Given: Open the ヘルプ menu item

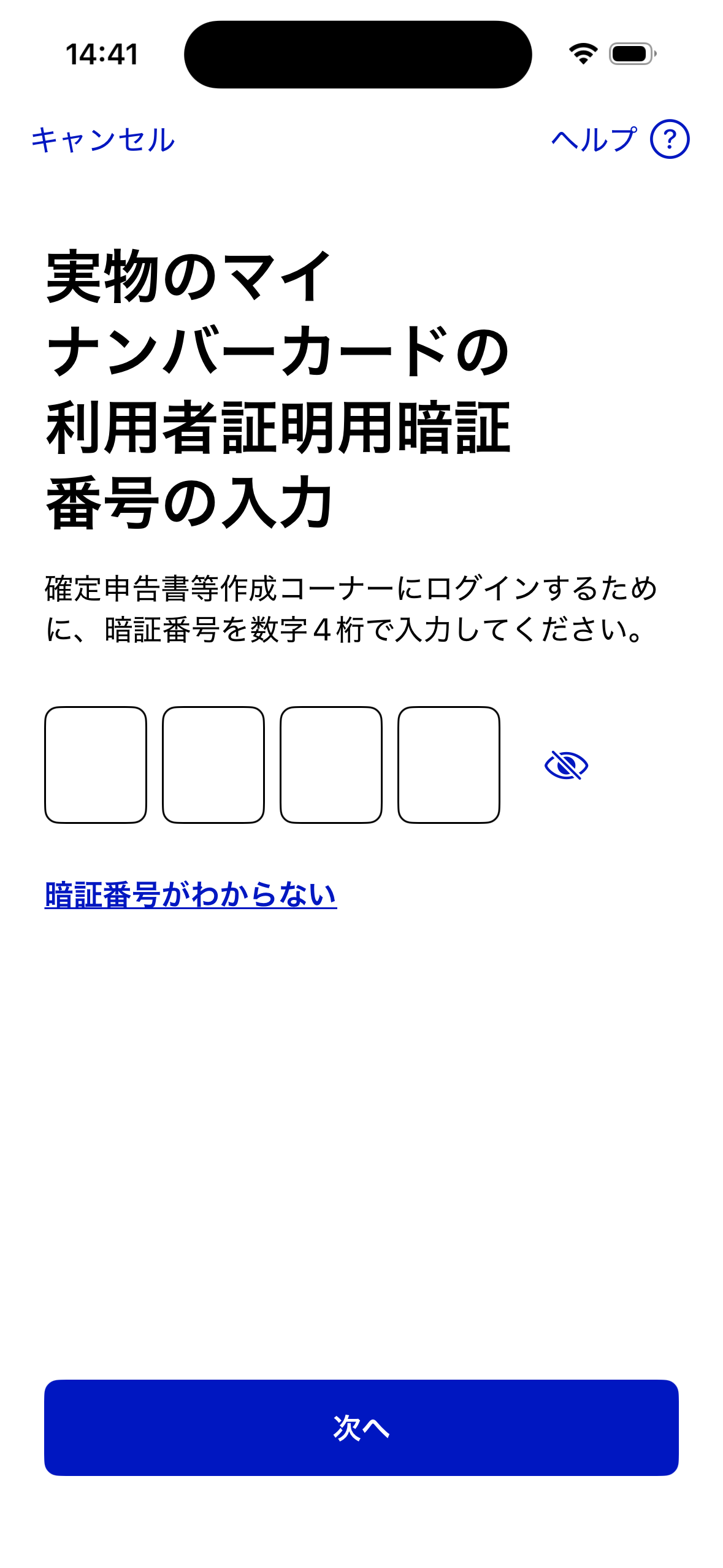Looking at the screenshot, I should pos(594,140).
